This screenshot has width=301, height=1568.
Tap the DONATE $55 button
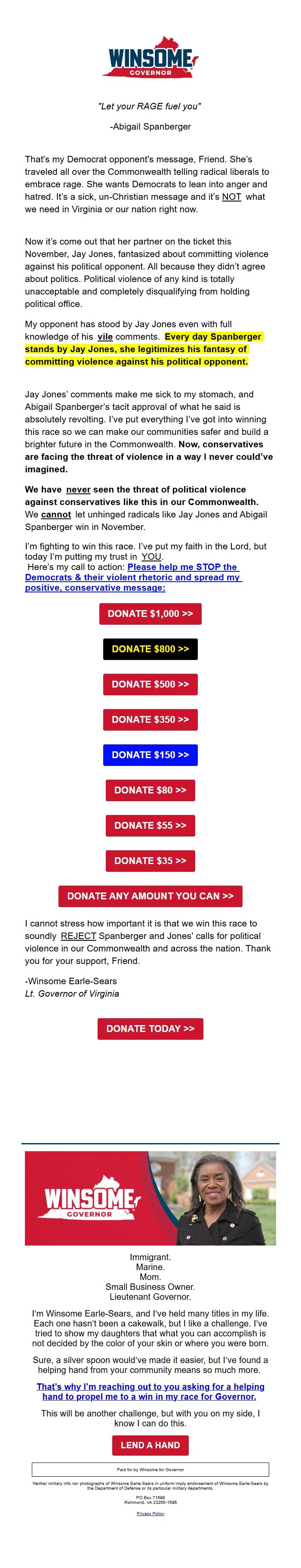[x=150, y=825]
